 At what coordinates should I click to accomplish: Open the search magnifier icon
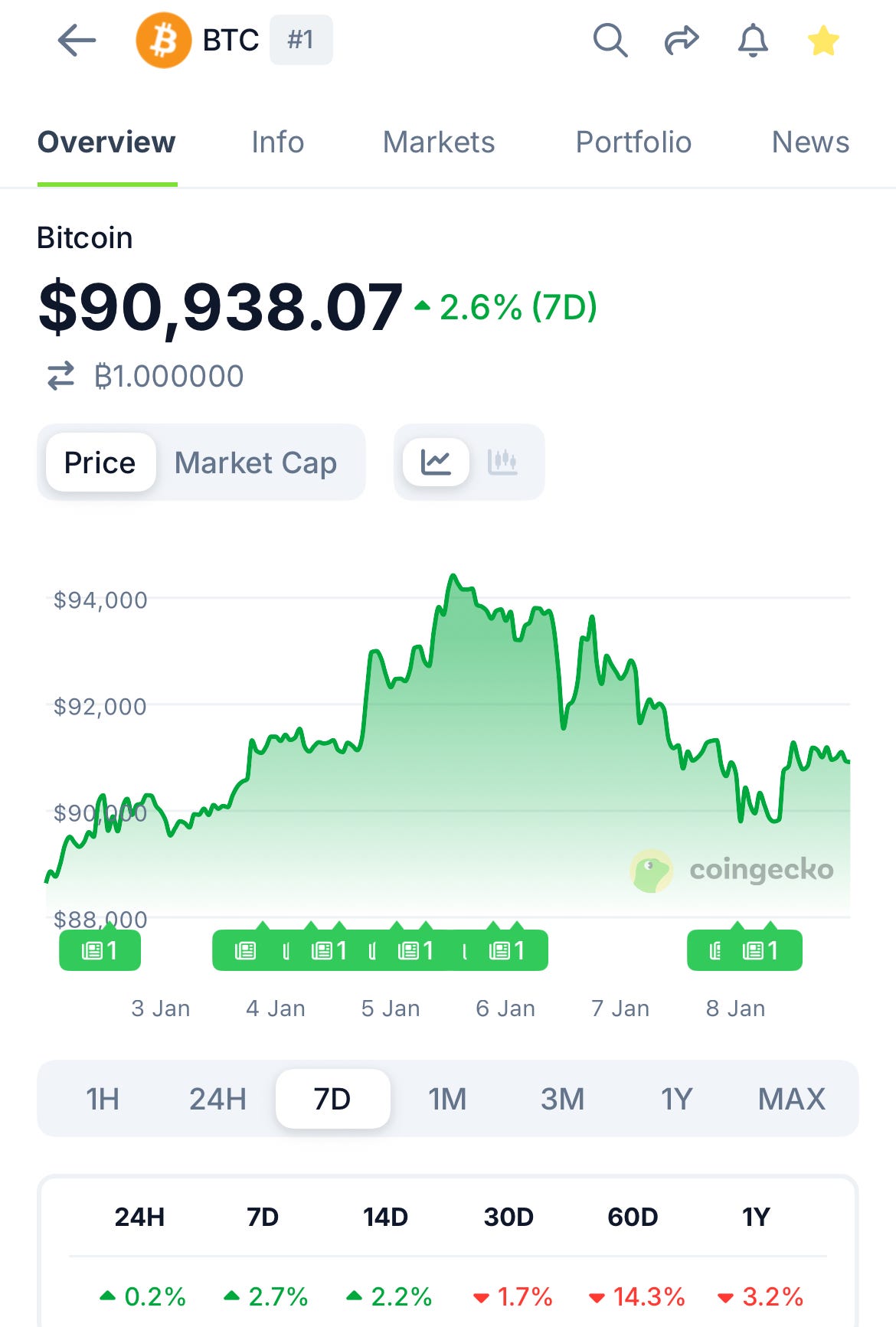(610, 41)
